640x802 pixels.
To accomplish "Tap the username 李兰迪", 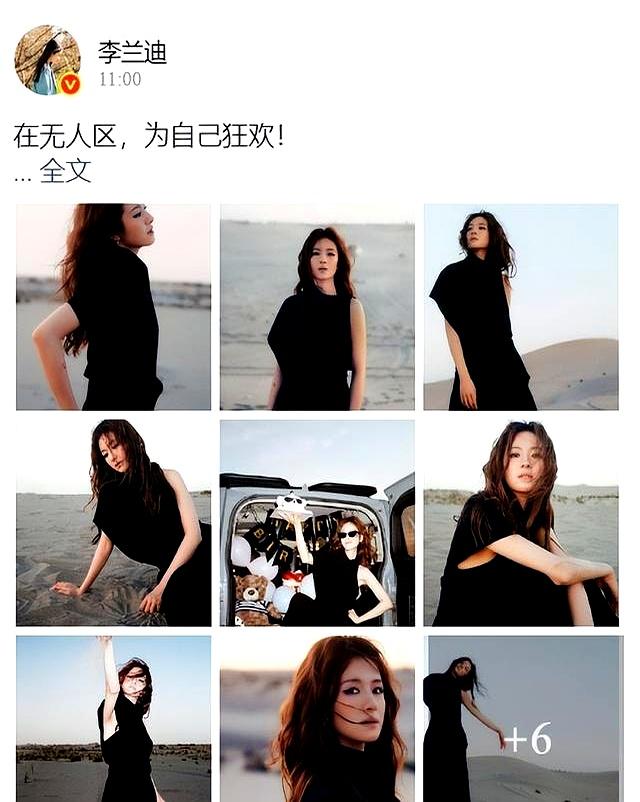I will (x=132, y=52).
